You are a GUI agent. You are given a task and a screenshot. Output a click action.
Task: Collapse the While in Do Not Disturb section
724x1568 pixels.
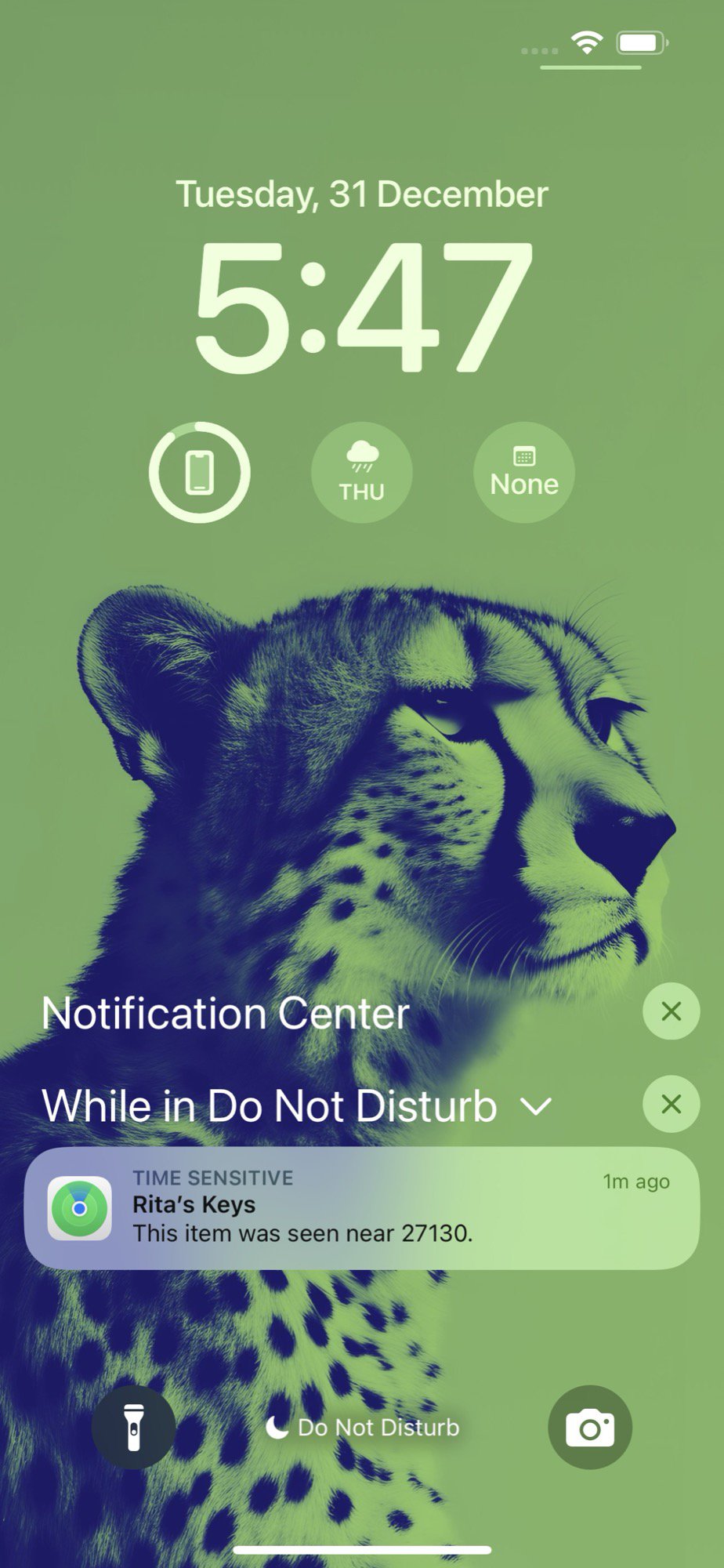[x=537, y=1106]
